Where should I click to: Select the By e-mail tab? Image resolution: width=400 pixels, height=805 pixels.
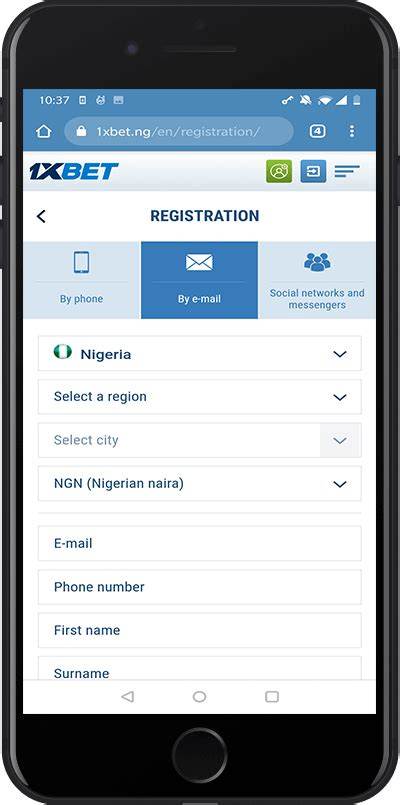coord(199,280)
